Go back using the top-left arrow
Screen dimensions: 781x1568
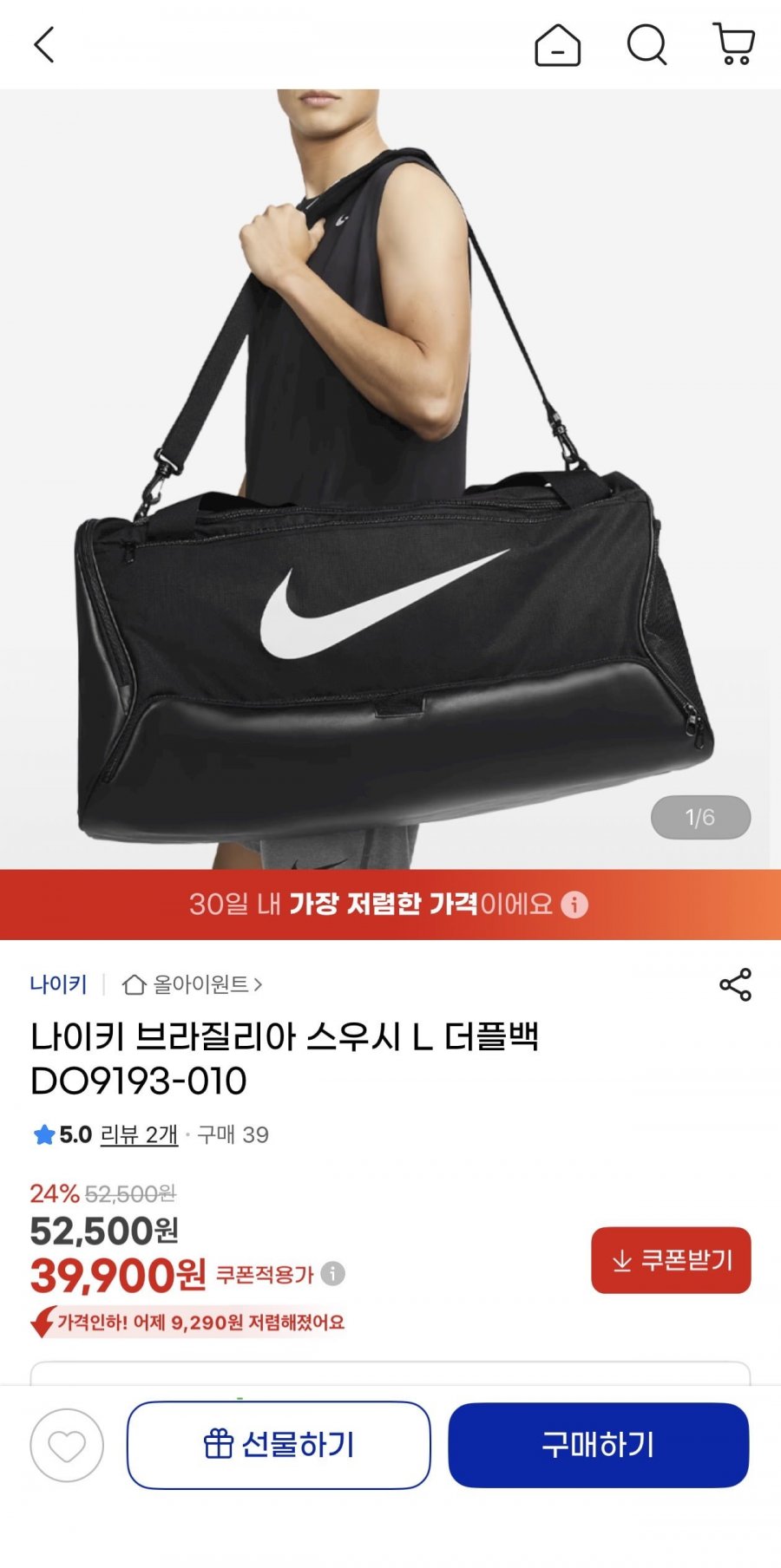click(44, 45)
